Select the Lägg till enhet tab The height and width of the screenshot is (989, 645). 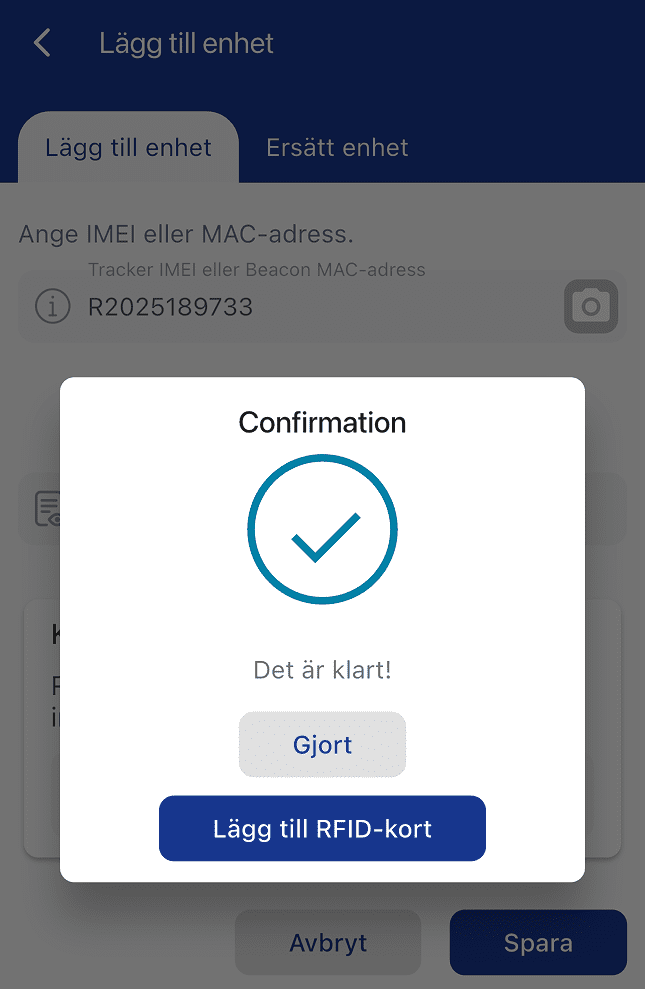[x=129, y=148]
